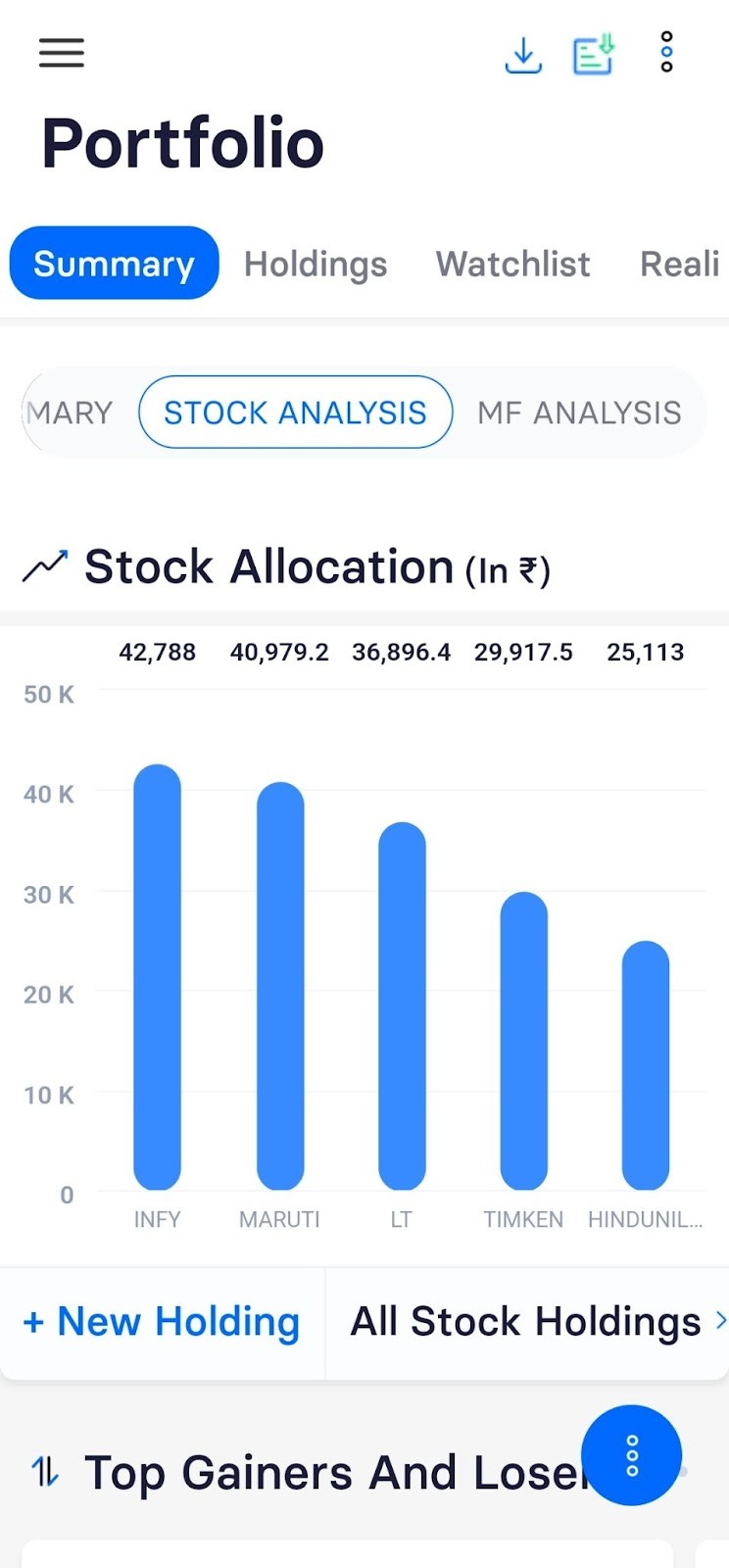
Task: Open the green import statement icon
Action: click(x=594, y=55)
